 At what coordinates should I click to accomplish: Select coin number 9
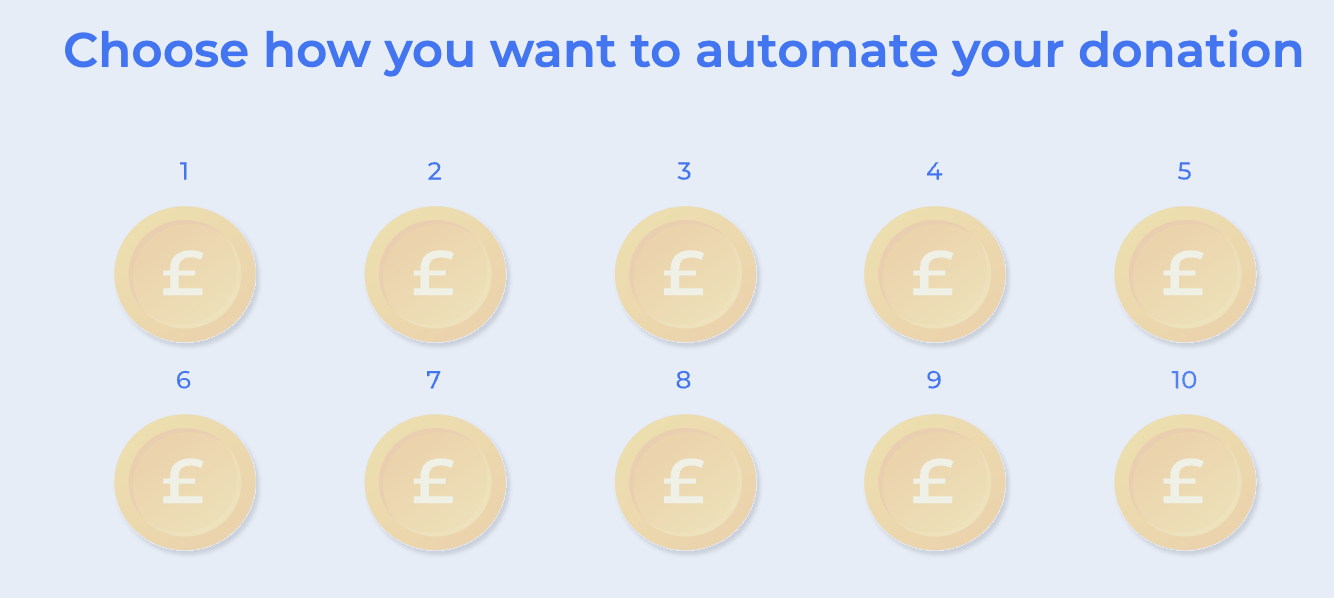[x=935, y=482]
